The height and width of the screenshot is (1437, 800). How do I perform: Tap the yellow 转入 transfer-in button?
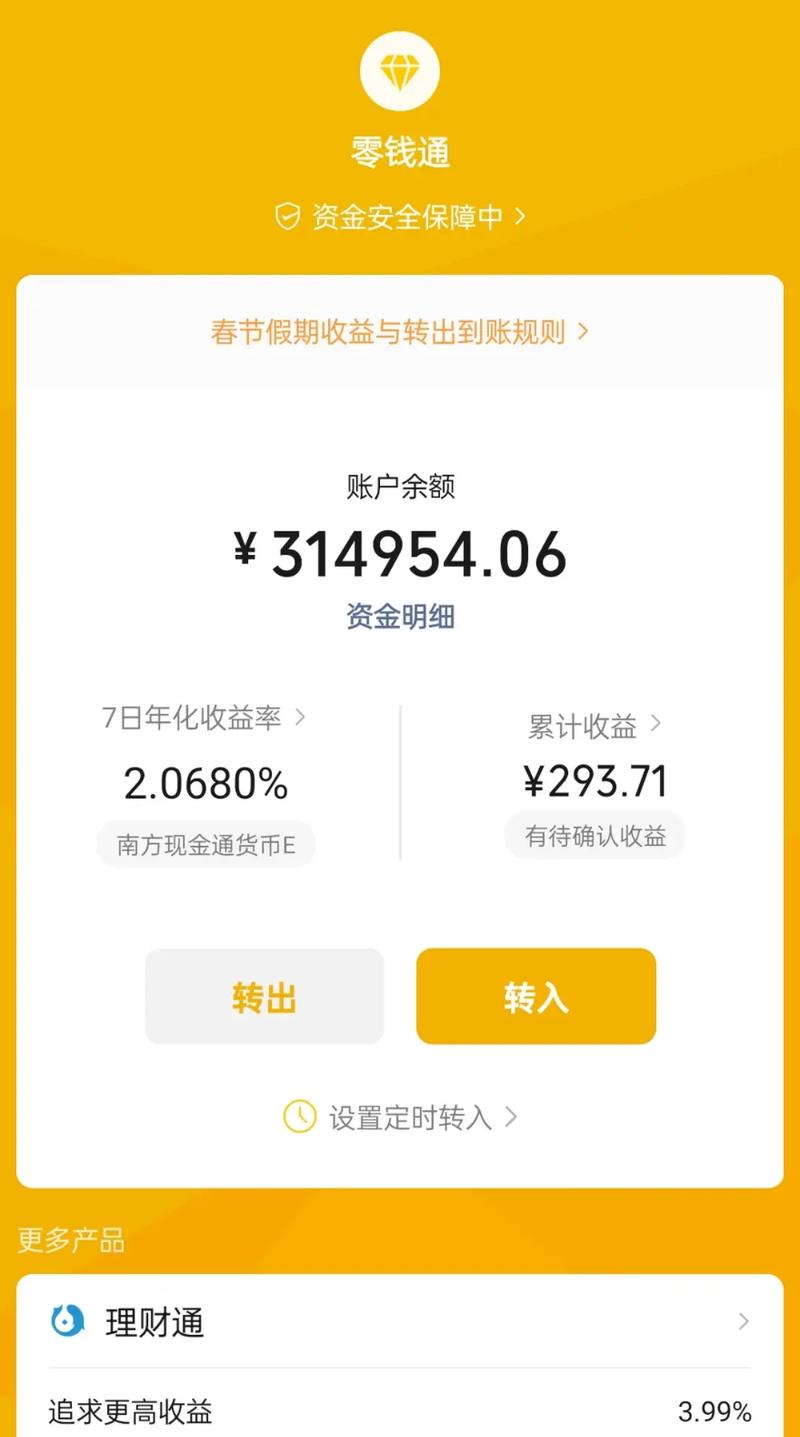click(x=536, y=996)
